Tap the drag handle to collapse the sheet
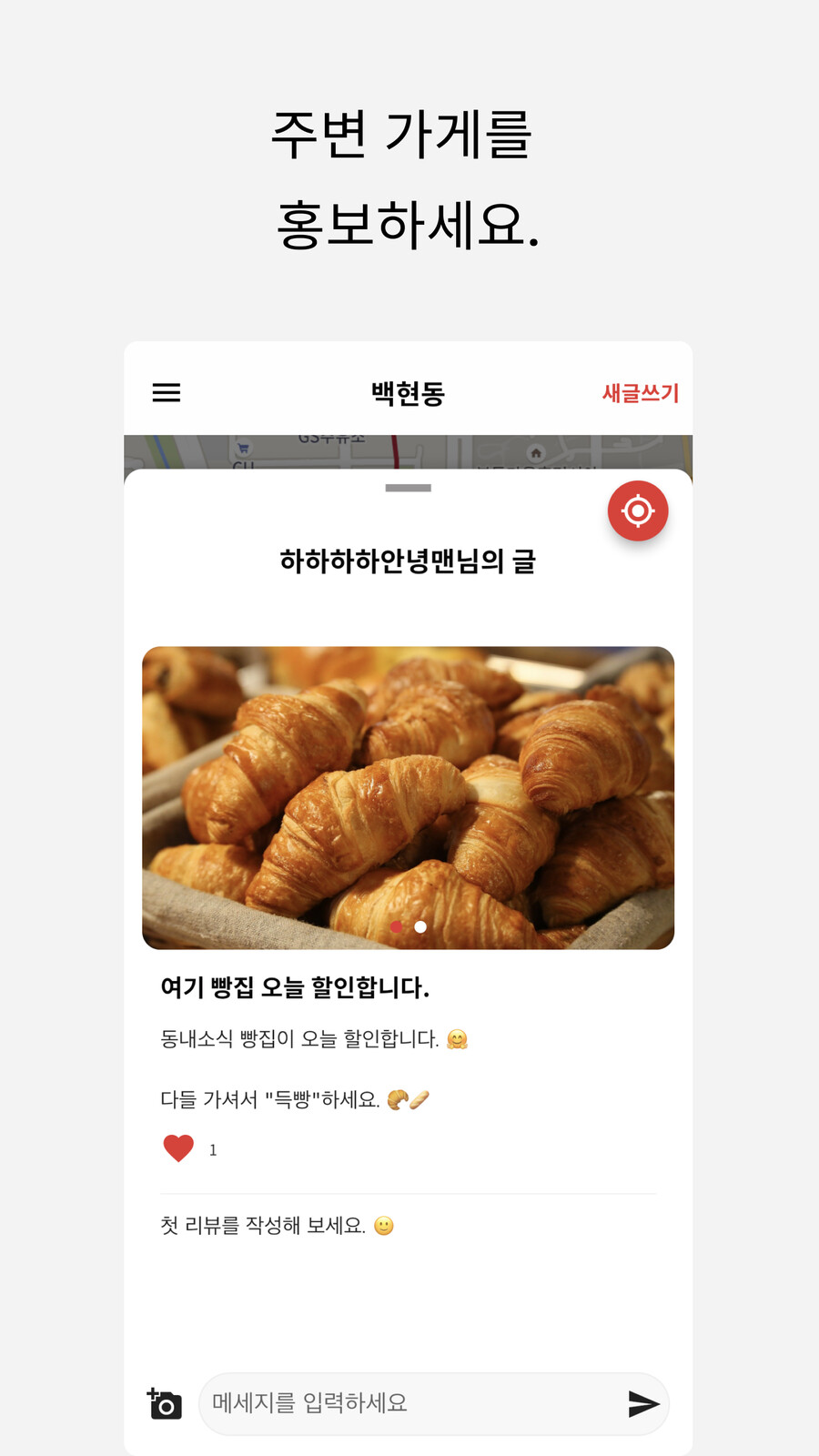This screenshot has height=1456, width=819. coord(408,488)
